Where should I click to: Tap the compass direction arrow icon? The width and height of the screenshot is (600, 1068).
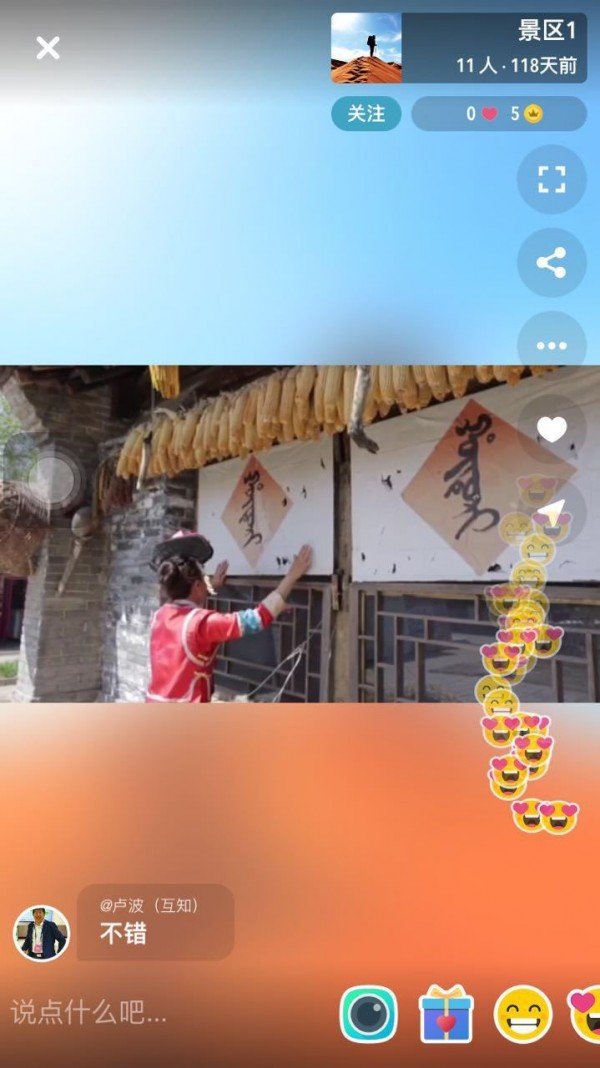555,511
